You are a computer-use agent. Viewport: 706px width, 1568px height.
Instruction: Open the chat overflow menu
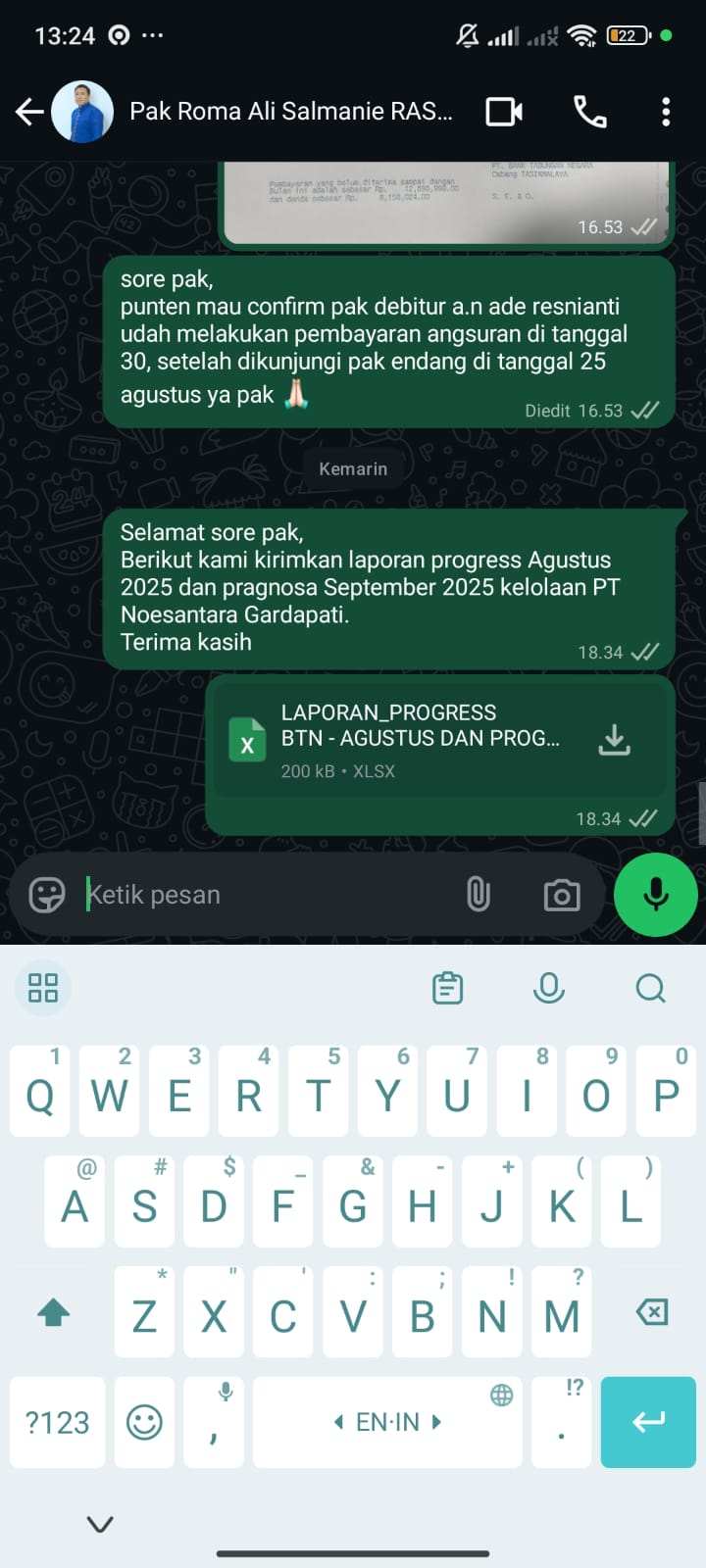pyautogui.click(x=666, y=112)
